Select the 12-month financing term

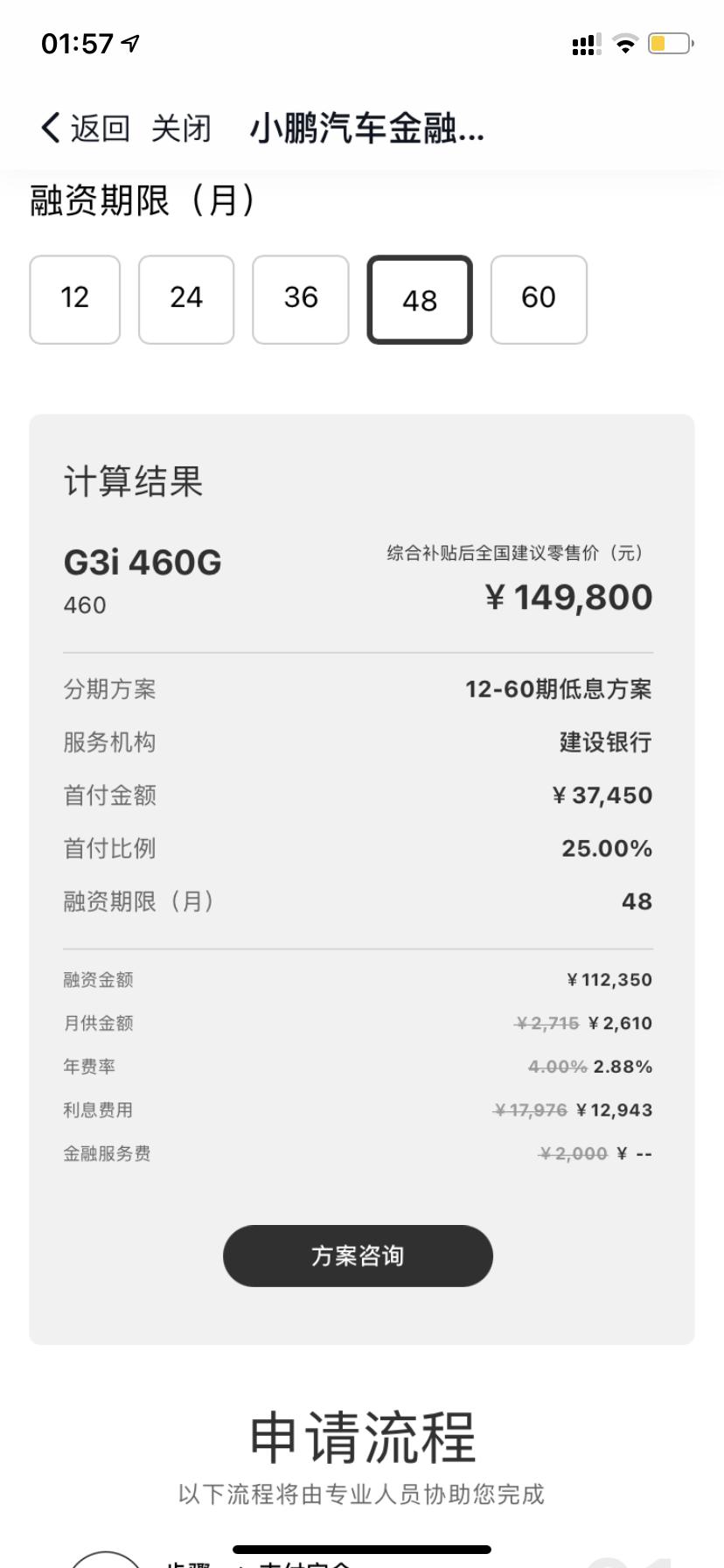[x=74, y=299]
